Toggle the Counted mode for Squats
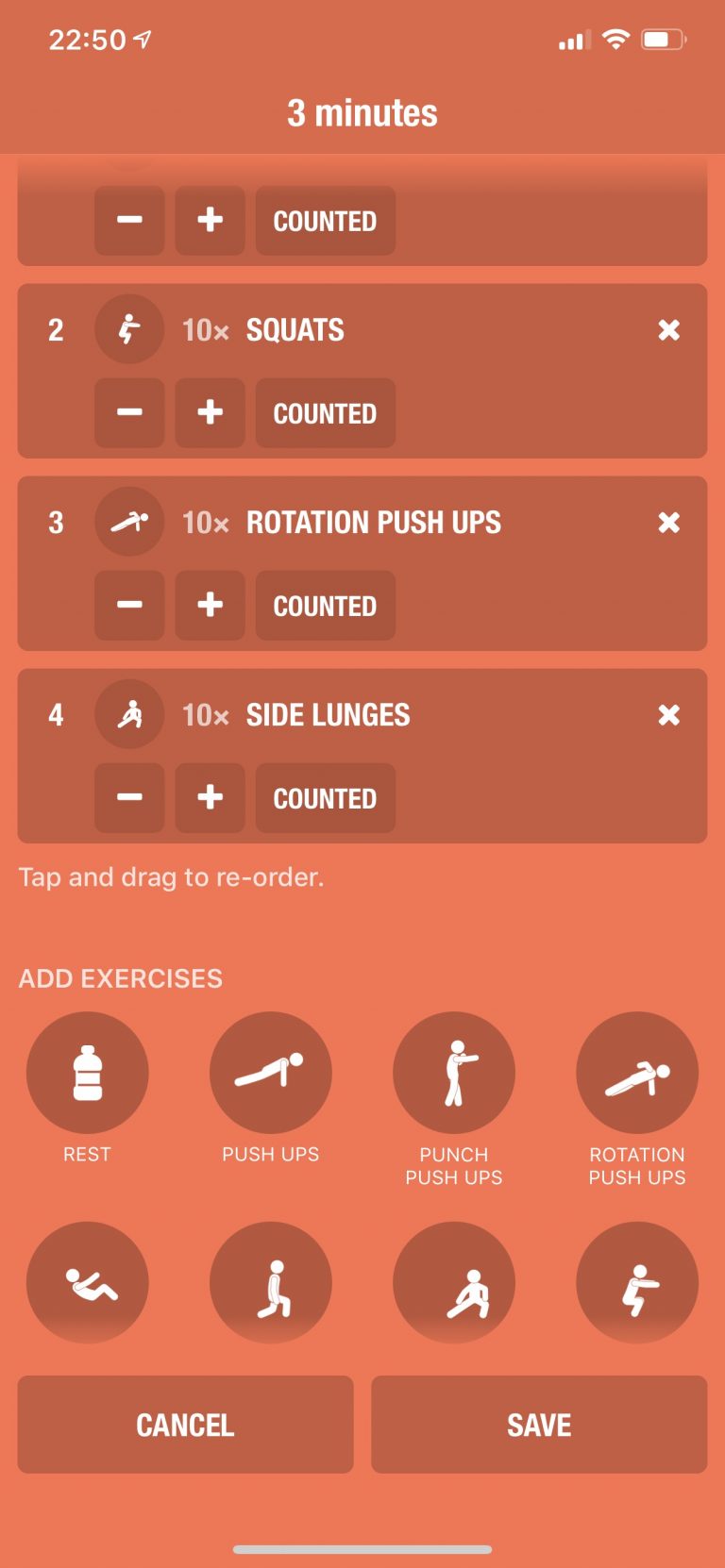The image size is (725, 1568). [326, 413]
